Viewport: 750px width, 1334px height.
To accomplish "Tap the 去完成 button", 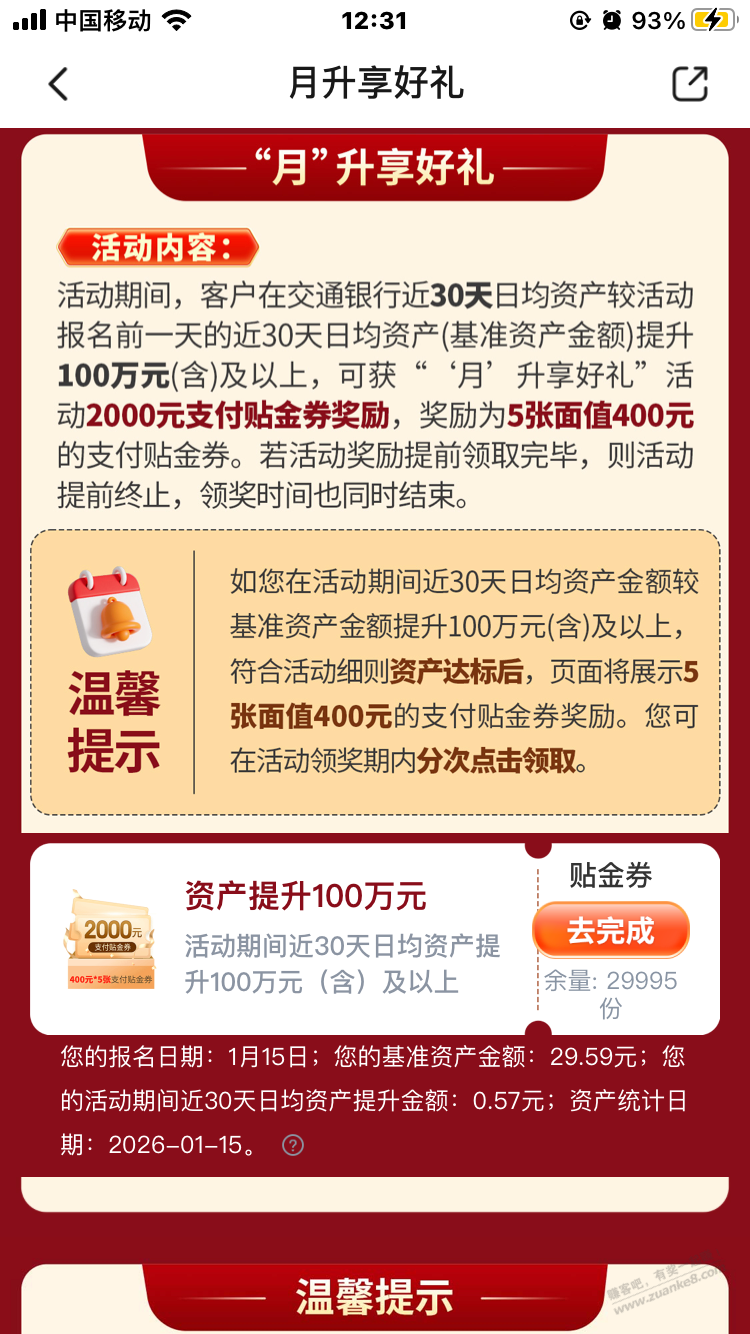I will (x=610, y=931).
